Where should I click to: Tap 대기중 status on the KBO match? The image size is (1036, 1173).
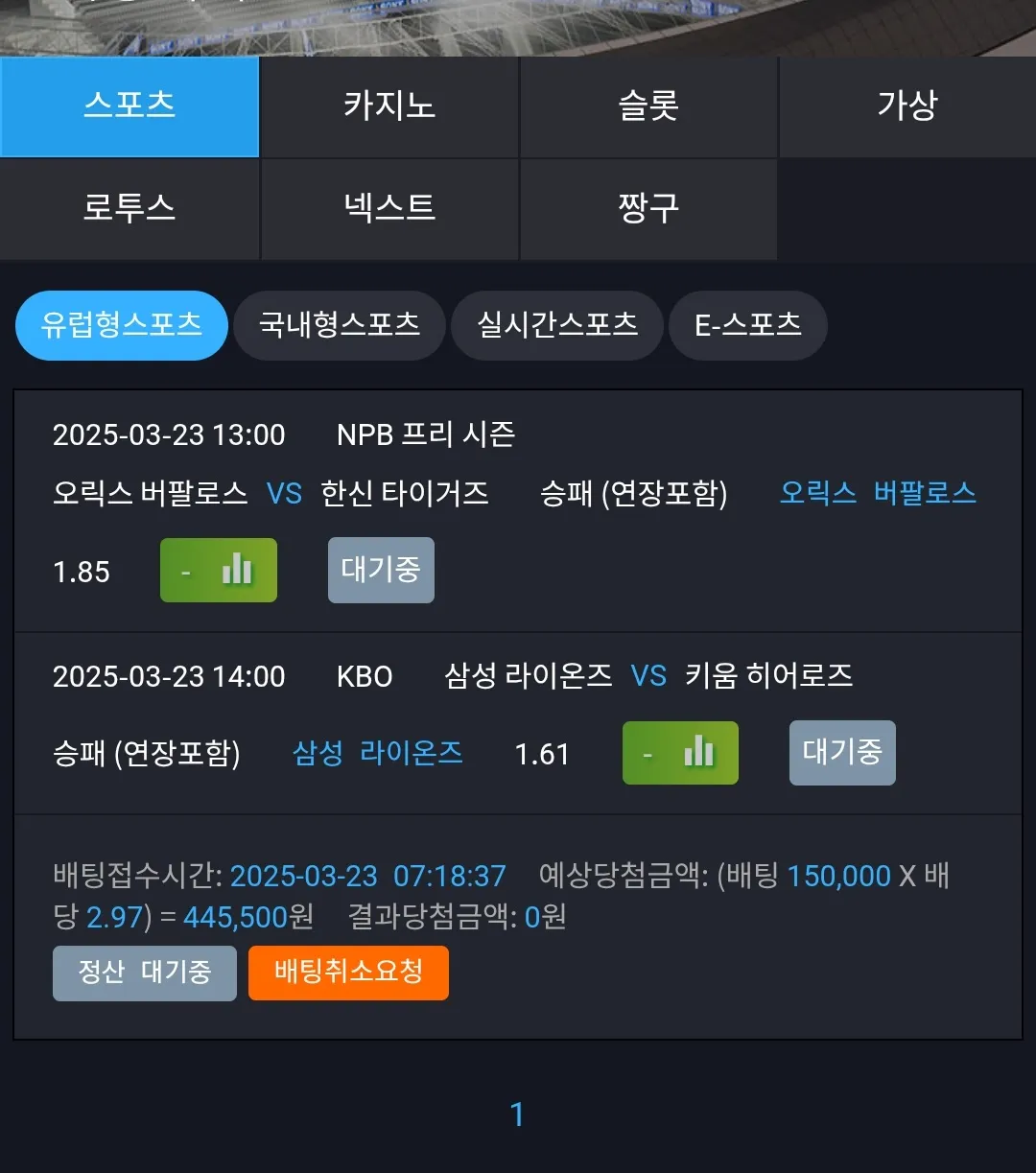click(x=842, y=753)
